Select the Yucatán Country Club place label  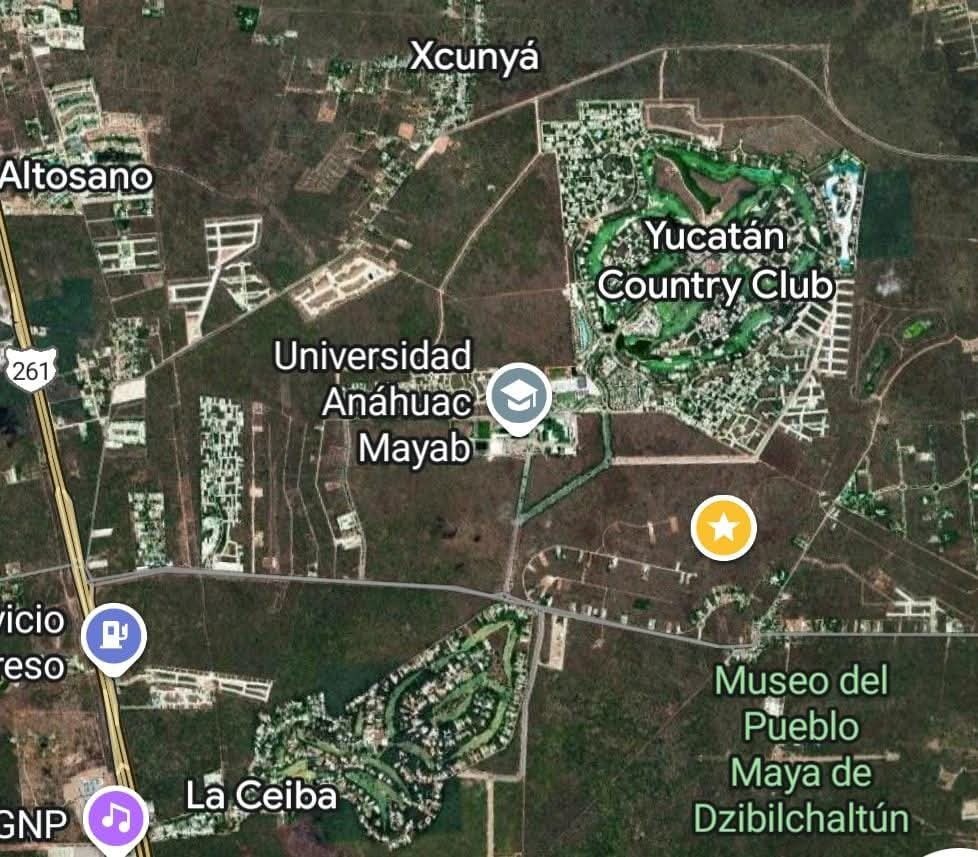(715, 261)
